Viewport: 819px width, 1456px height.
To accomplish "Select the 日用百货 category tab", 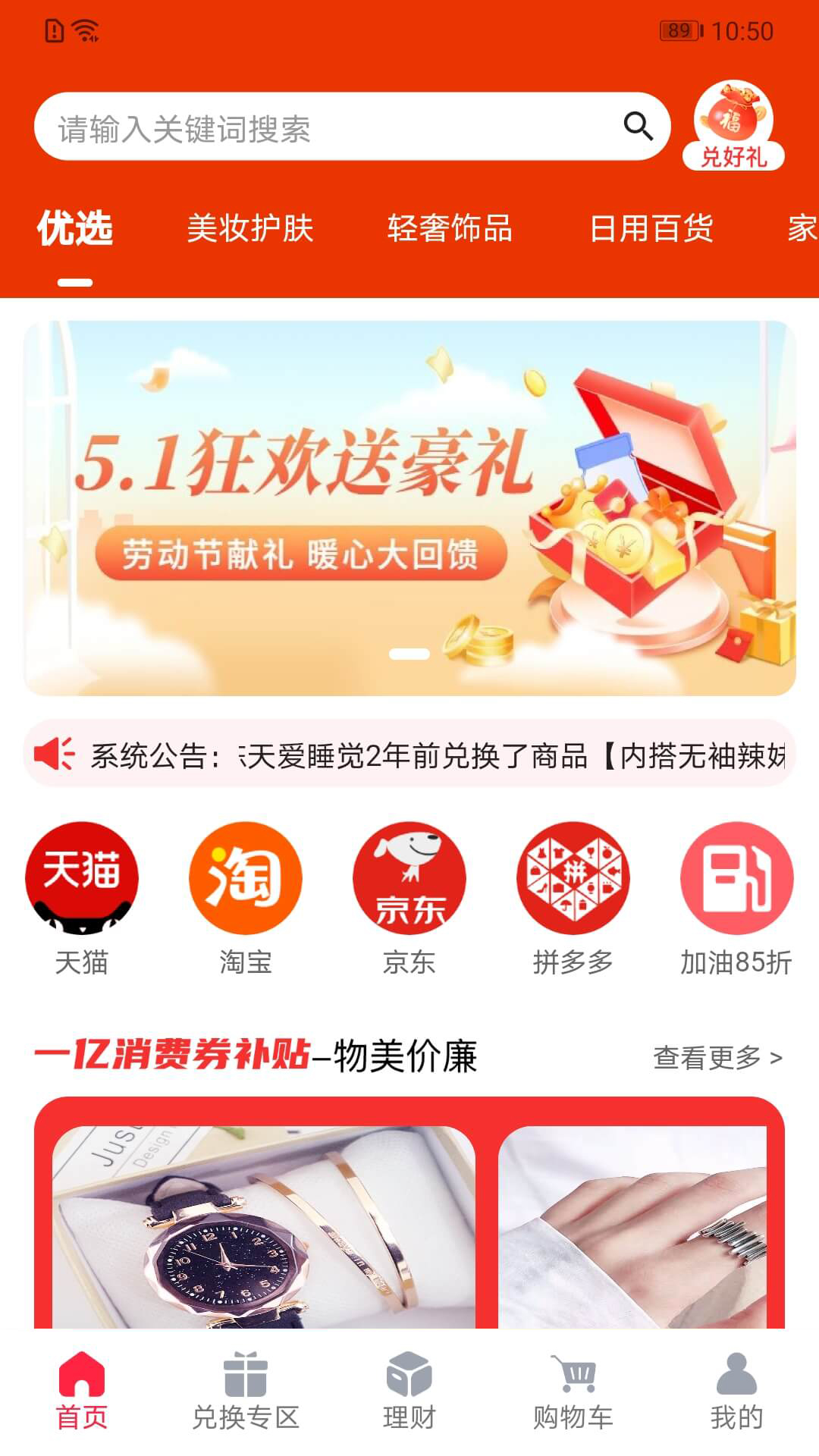I will click(651, 228).
